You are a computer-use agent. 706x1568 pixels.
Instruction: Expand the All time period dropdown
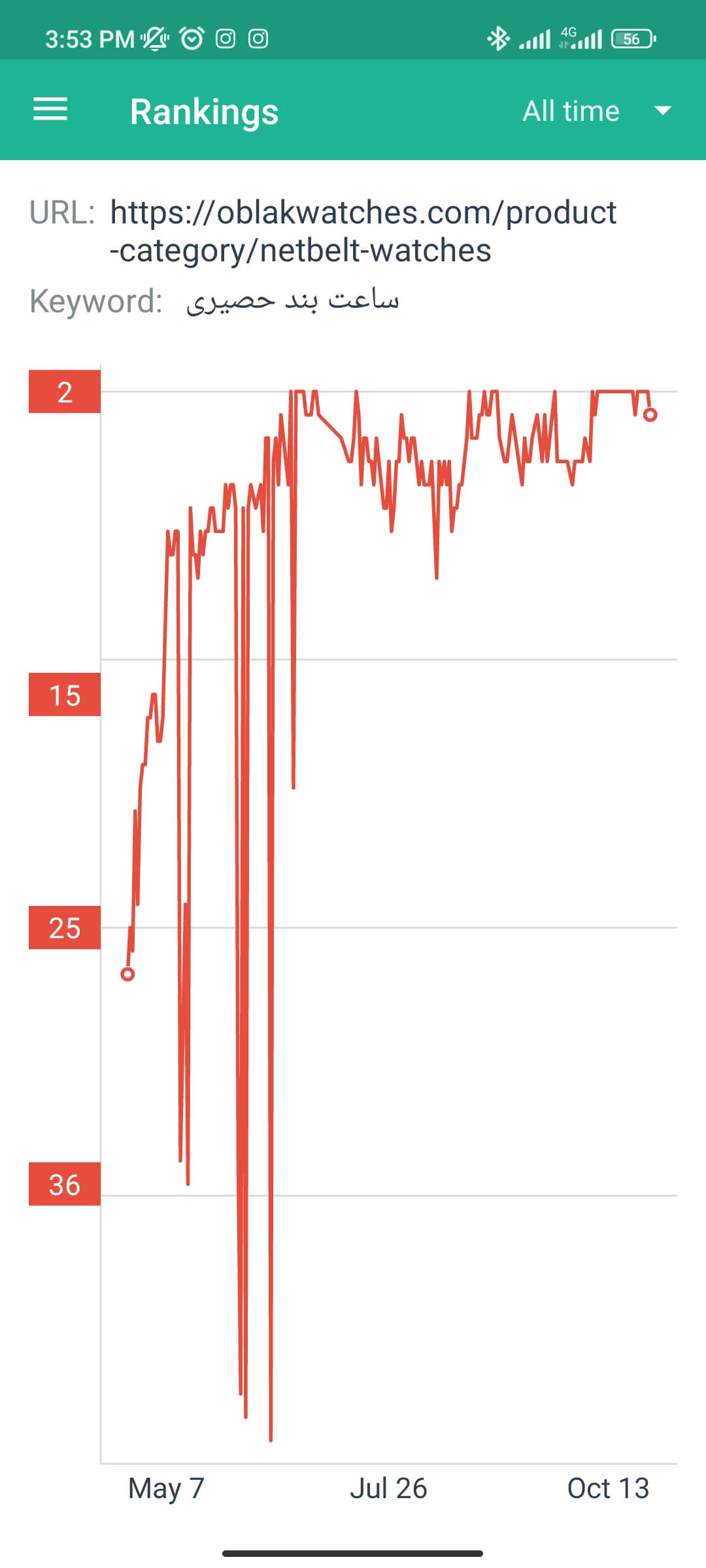click(x=597, y=110)
